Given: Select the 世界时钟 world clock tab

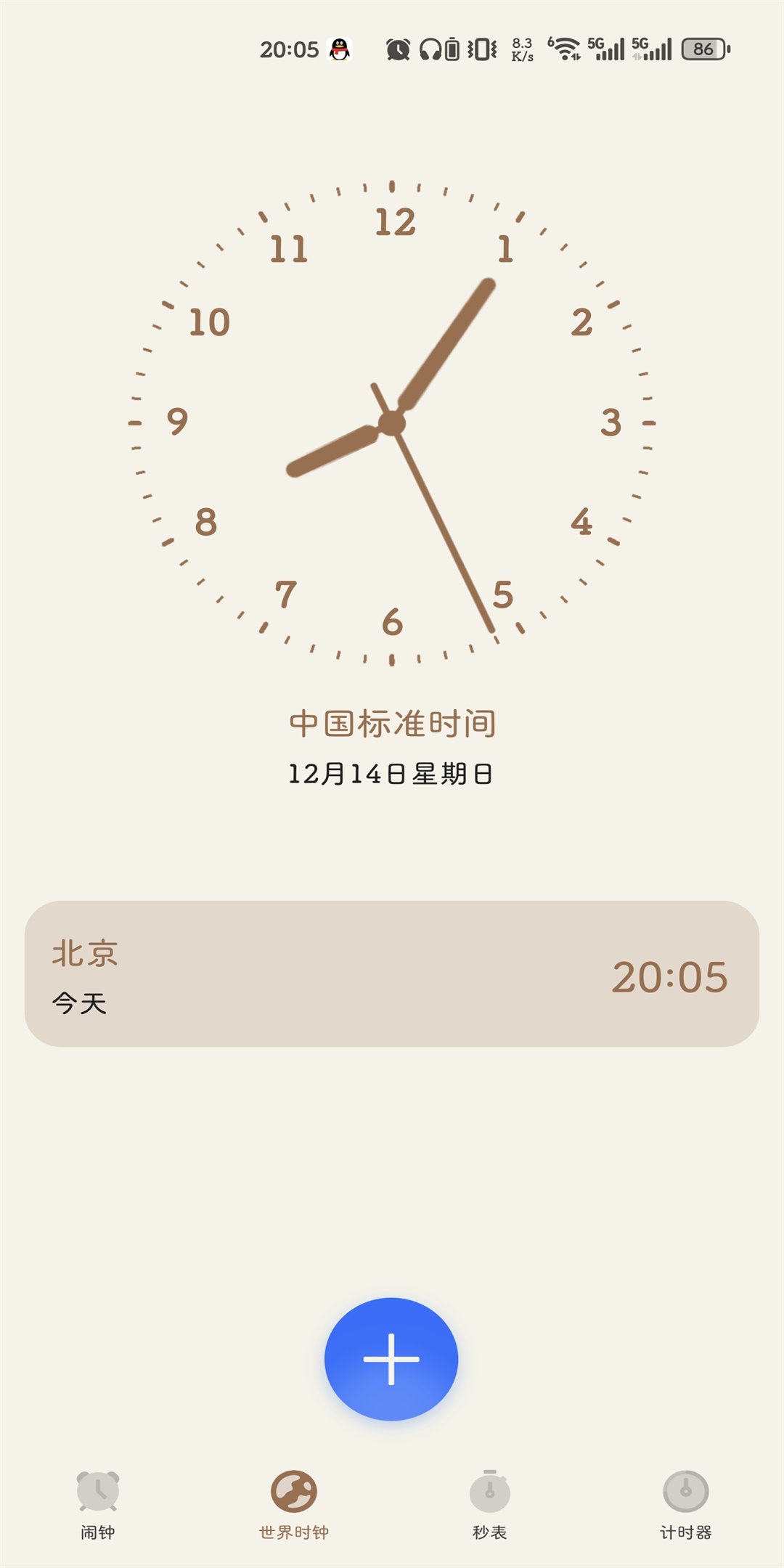Looking at the screenshot, I should 294,1504.
